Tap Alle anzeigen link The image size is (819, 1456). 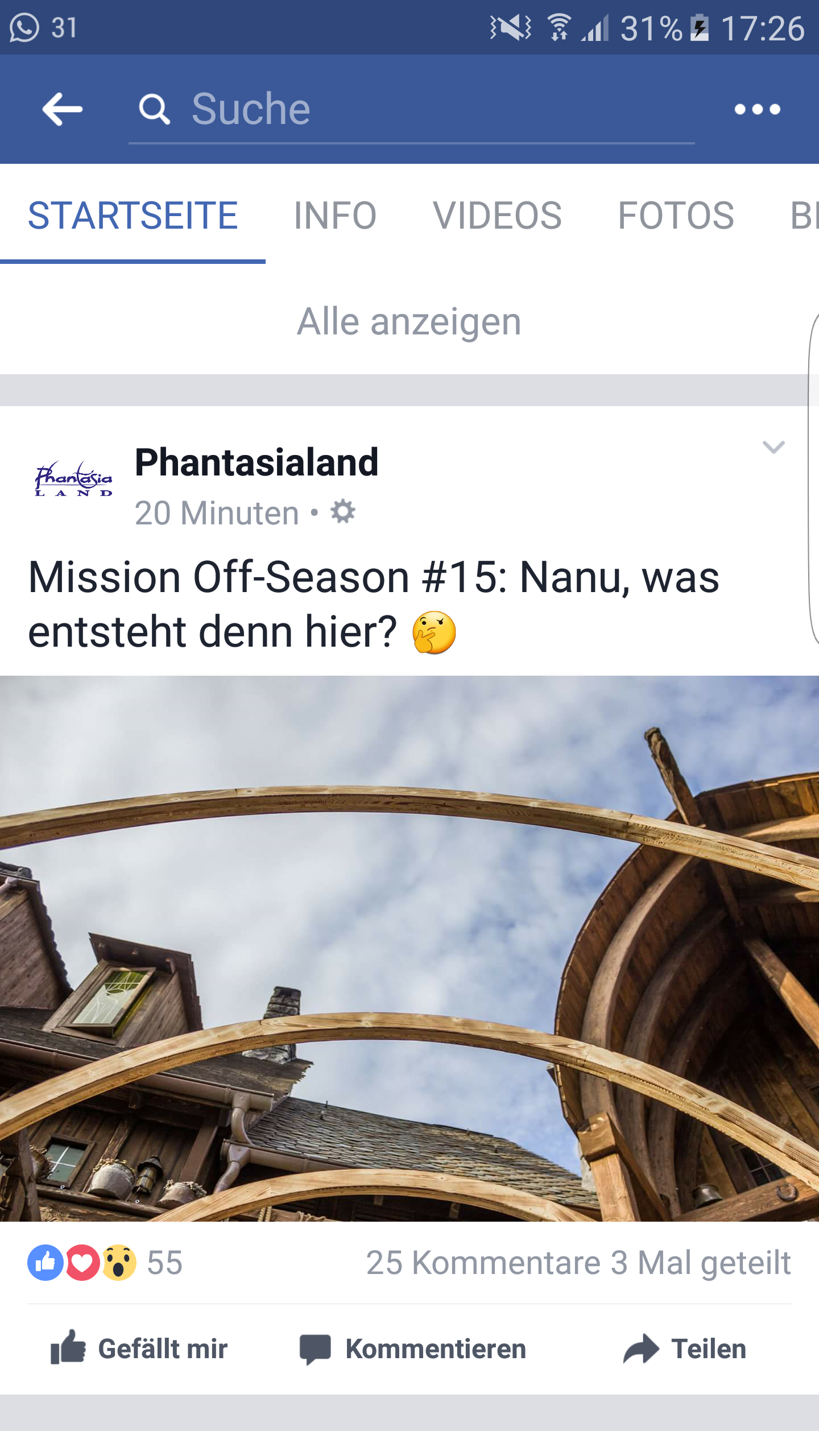tap(409, 322)
